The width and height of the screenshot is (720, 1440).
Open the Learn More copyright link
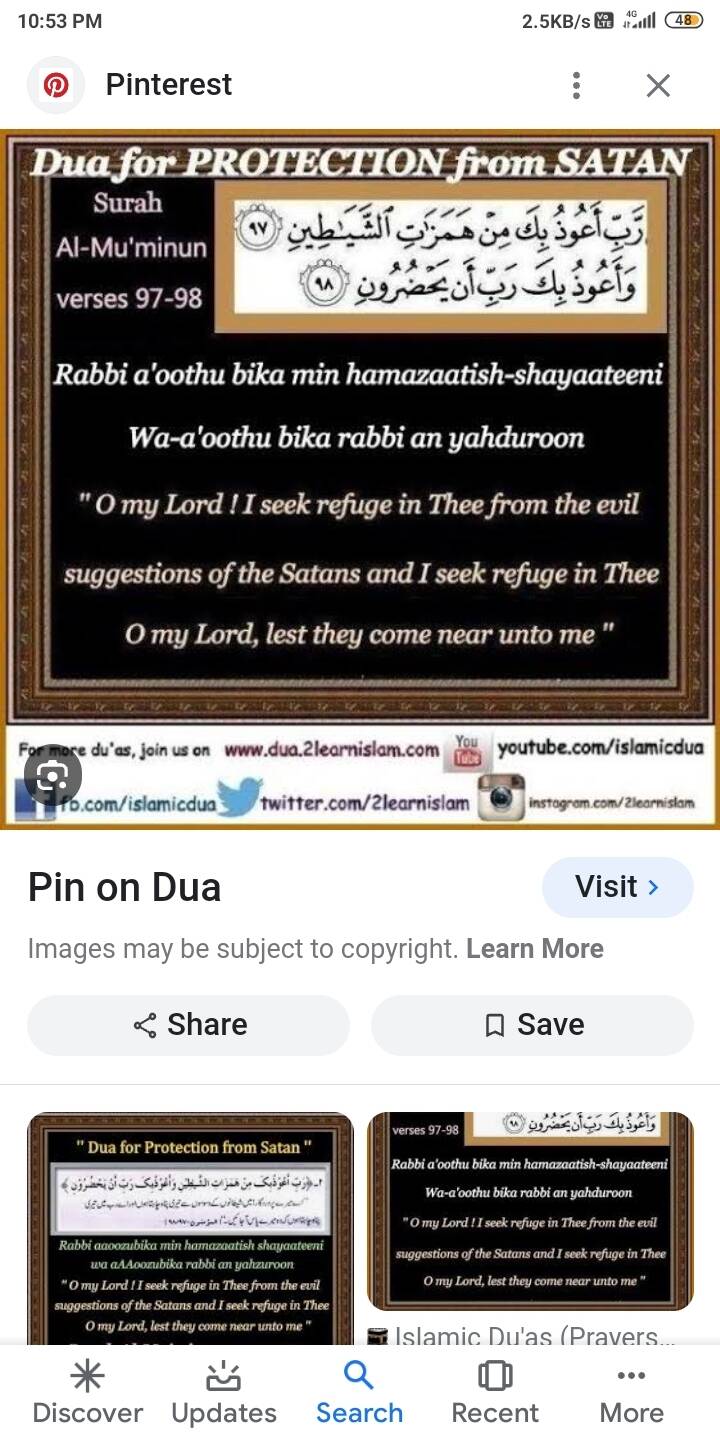[x=535, y=948]
